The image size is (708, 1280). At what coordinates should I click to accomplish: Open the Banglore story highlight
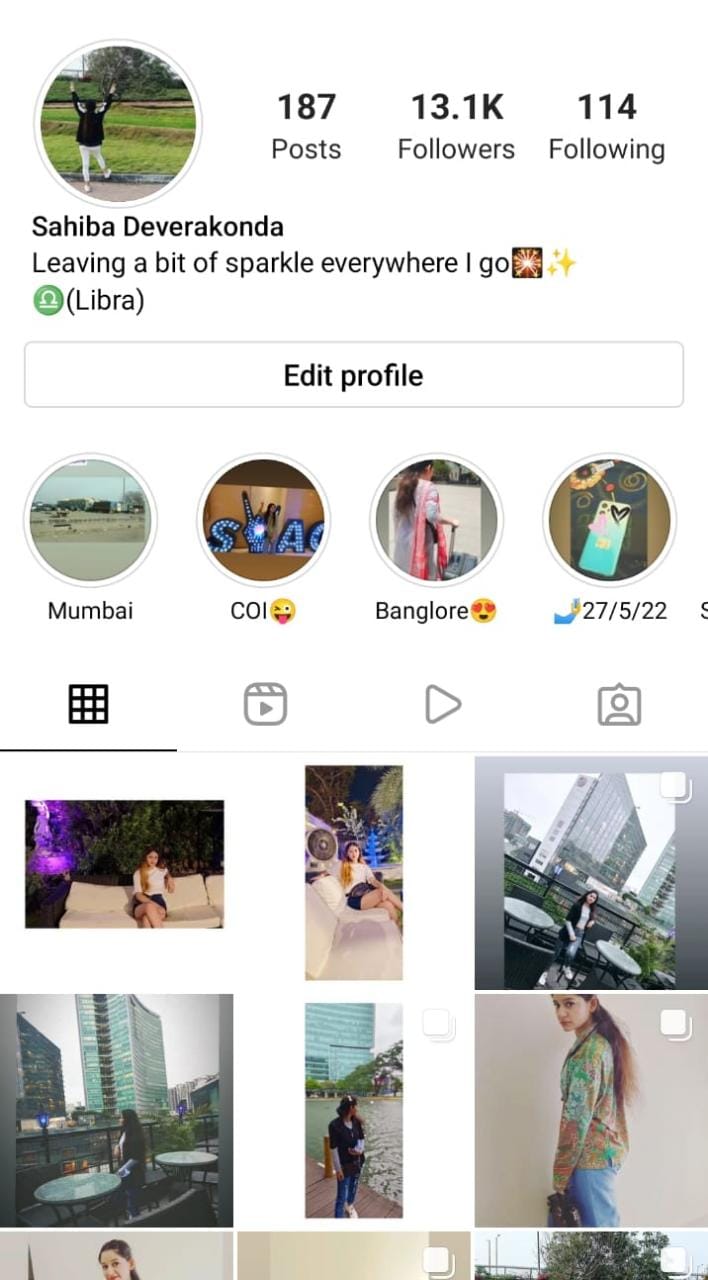click(436, 519)
